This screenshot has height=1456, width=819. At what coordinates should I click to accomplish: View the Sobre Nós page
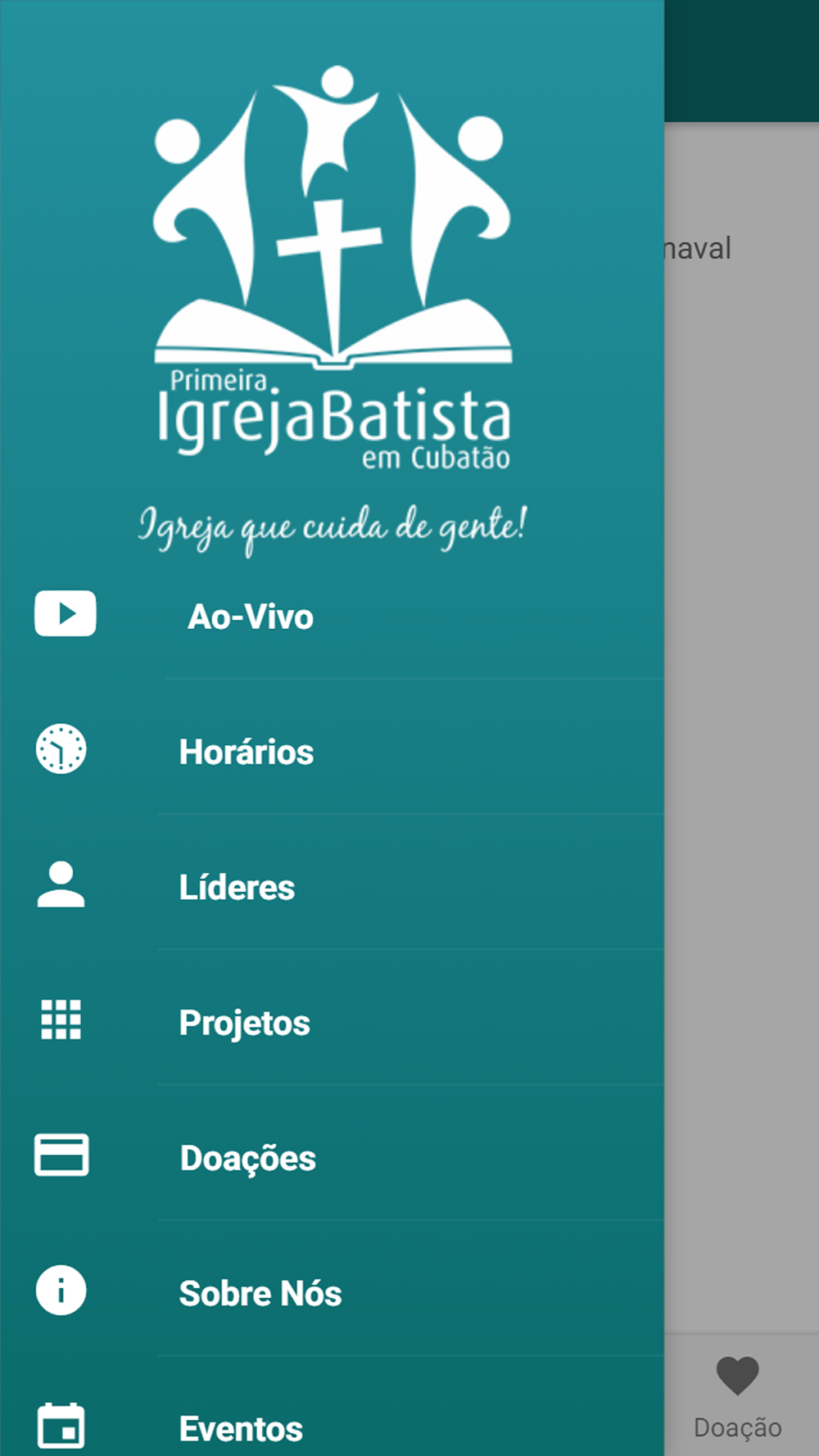click(x=332, y=1292)
